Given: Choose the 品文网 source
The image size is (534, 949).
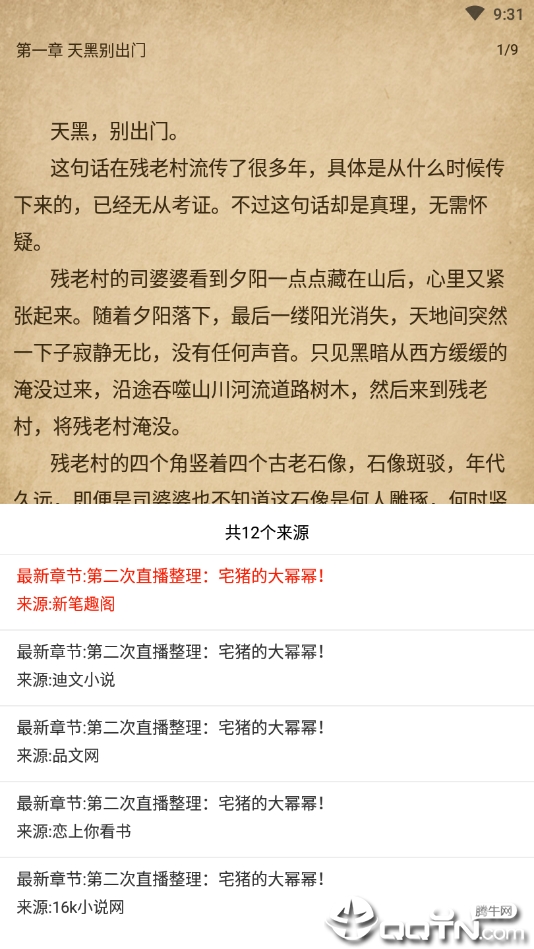Looking at the screenshot, I should tap(267, 743).
